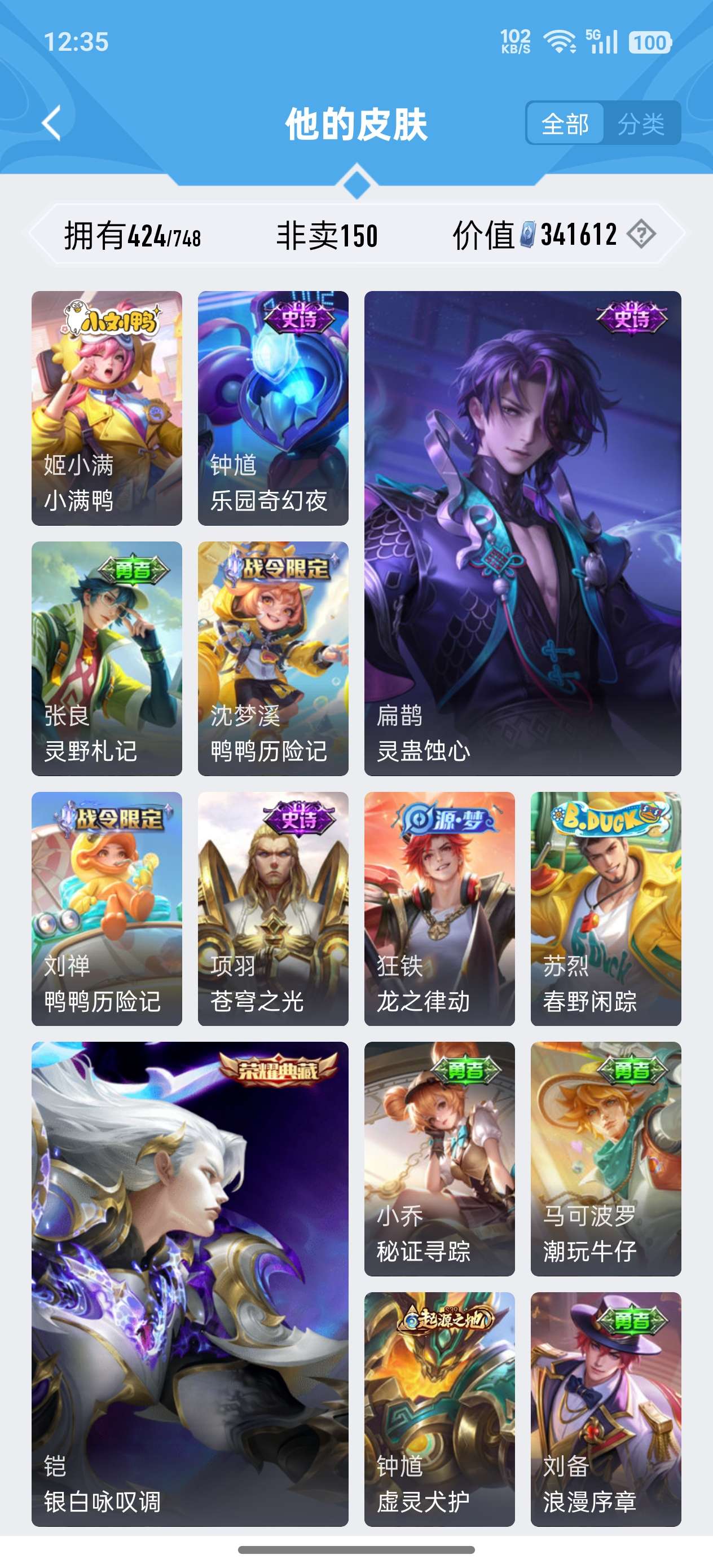Open 狂铁 龙之律动 skin card
Image resolution: width=713 pixels, height=1568 pixels.
click(x=439, y=909)
